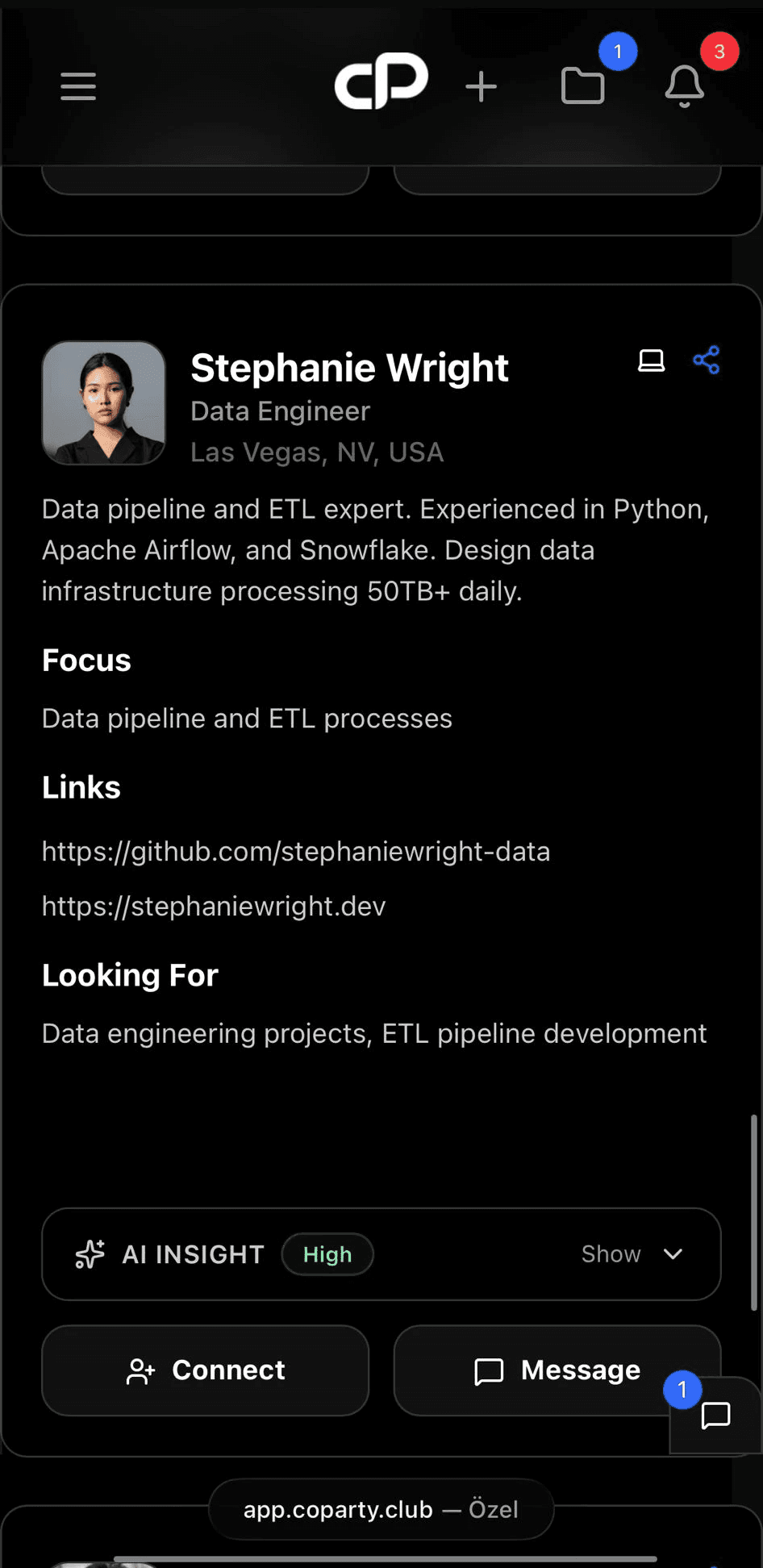Tap the laptop icon beside Stephanie Wright
Image resolution: width=763 pixels, height=1568 pixels.
(652, 361)
